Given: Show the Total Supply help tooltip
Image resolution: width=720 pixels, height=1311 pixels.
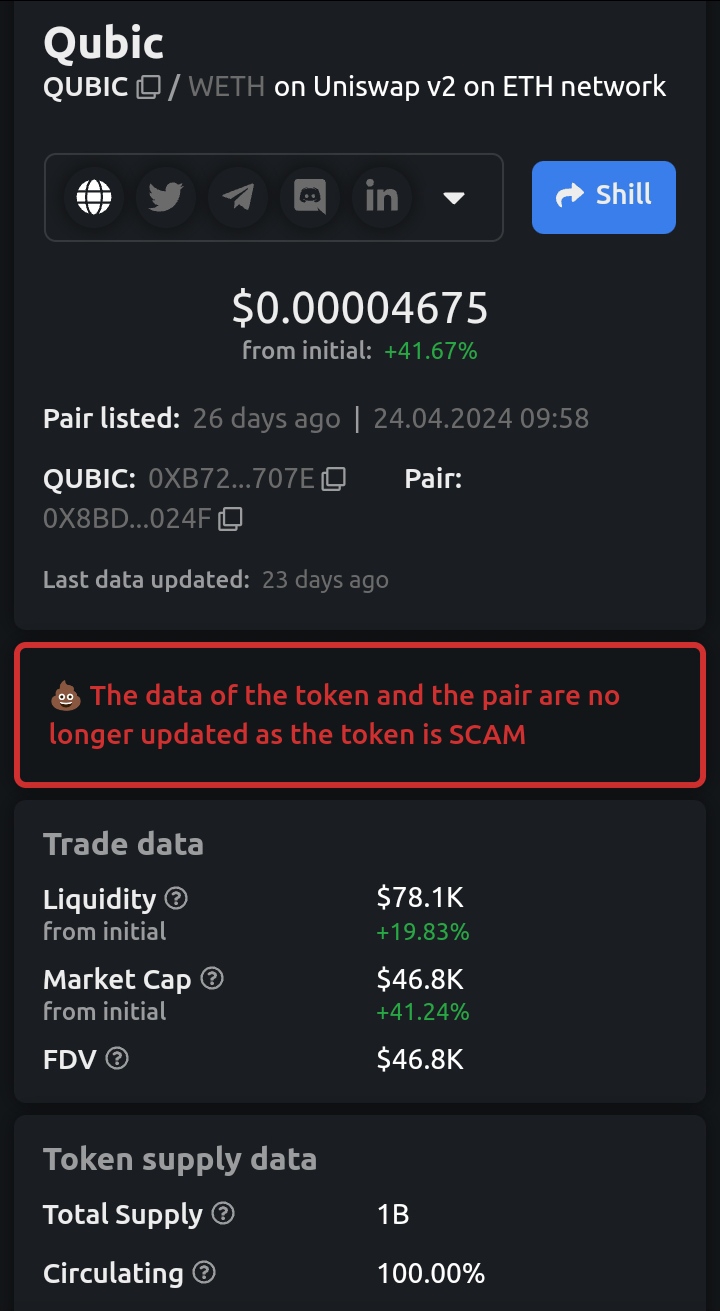Looking at the screenshot, I should pyautogui.click(x=224, y=1214).
